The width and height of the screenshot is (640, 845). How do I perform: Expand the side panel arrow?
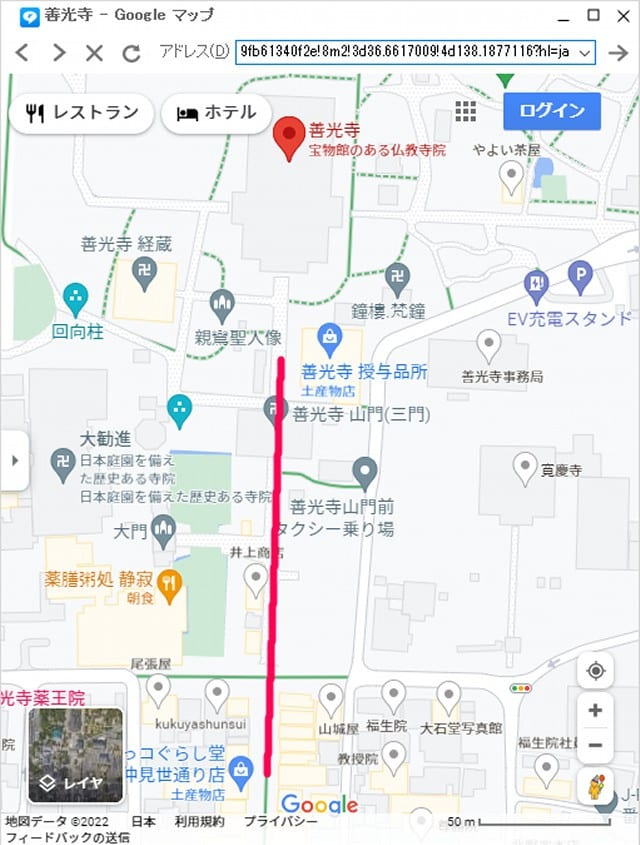point(14,461)
